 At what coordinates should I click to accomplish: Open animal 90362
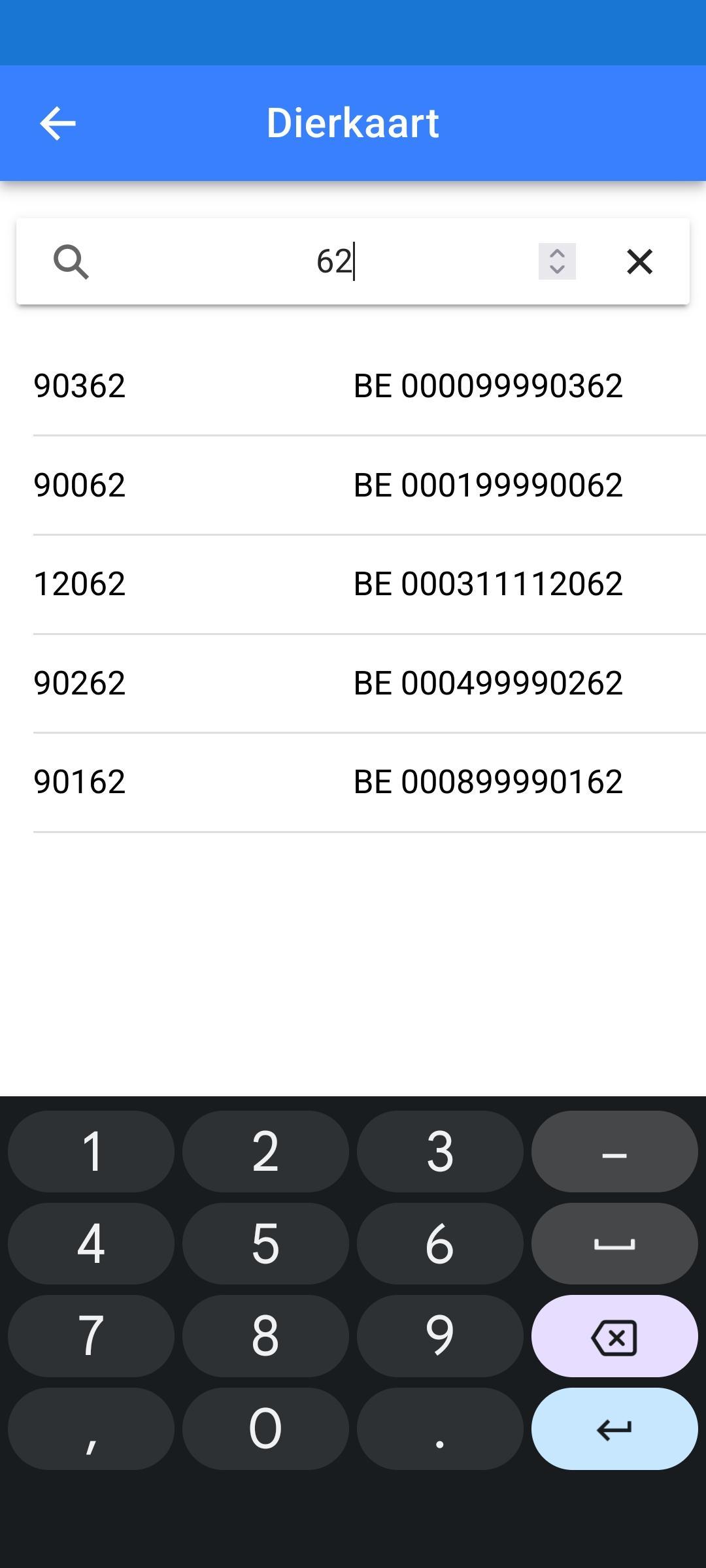[369, 386]
